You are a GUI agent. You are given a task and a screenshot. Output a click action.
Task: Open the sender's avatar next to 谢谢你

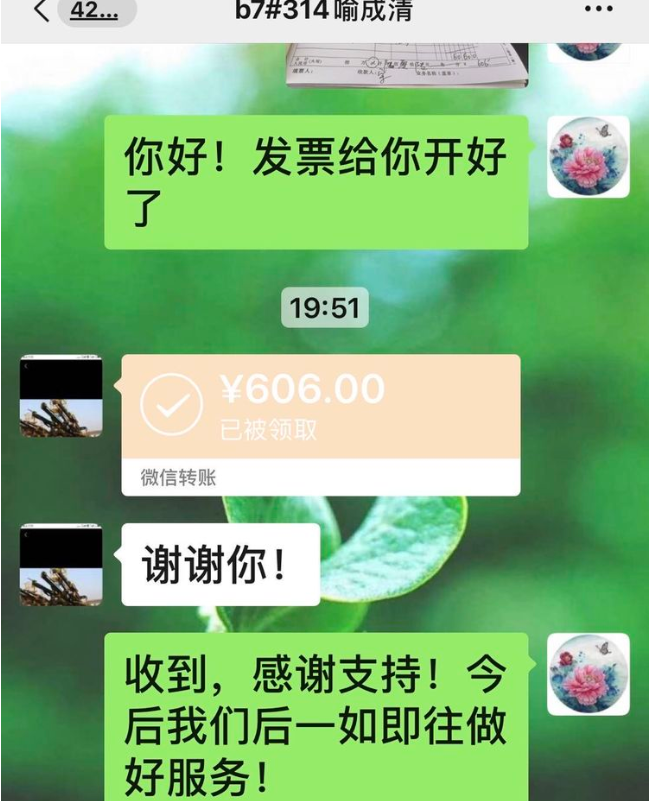61,564
